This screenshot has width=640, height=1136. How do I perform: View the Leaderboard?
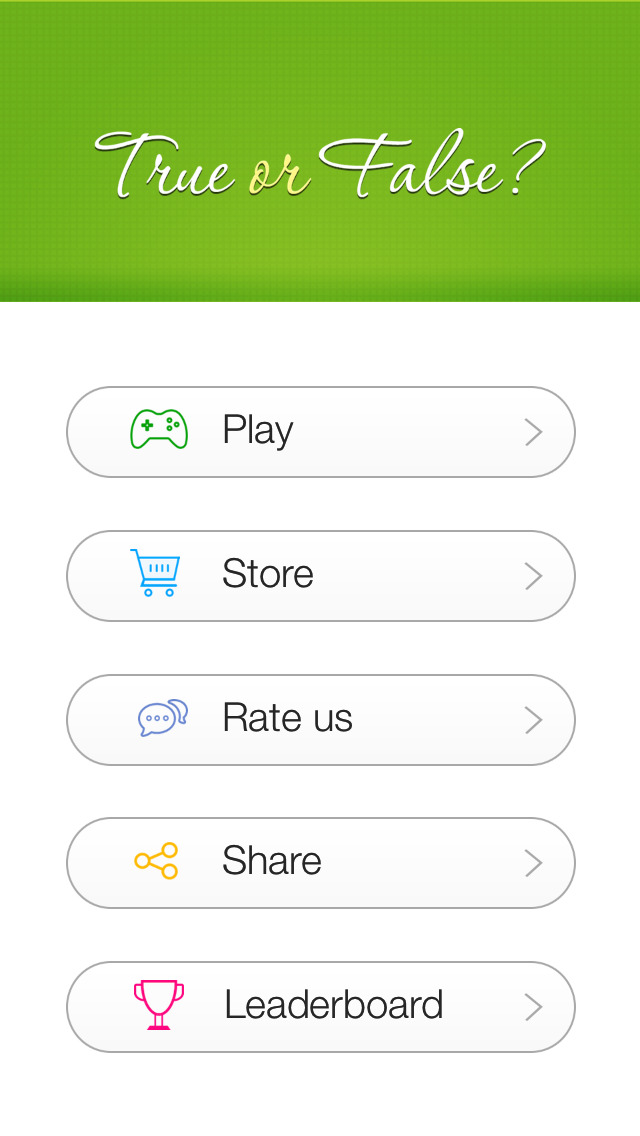pos(320,1006)
